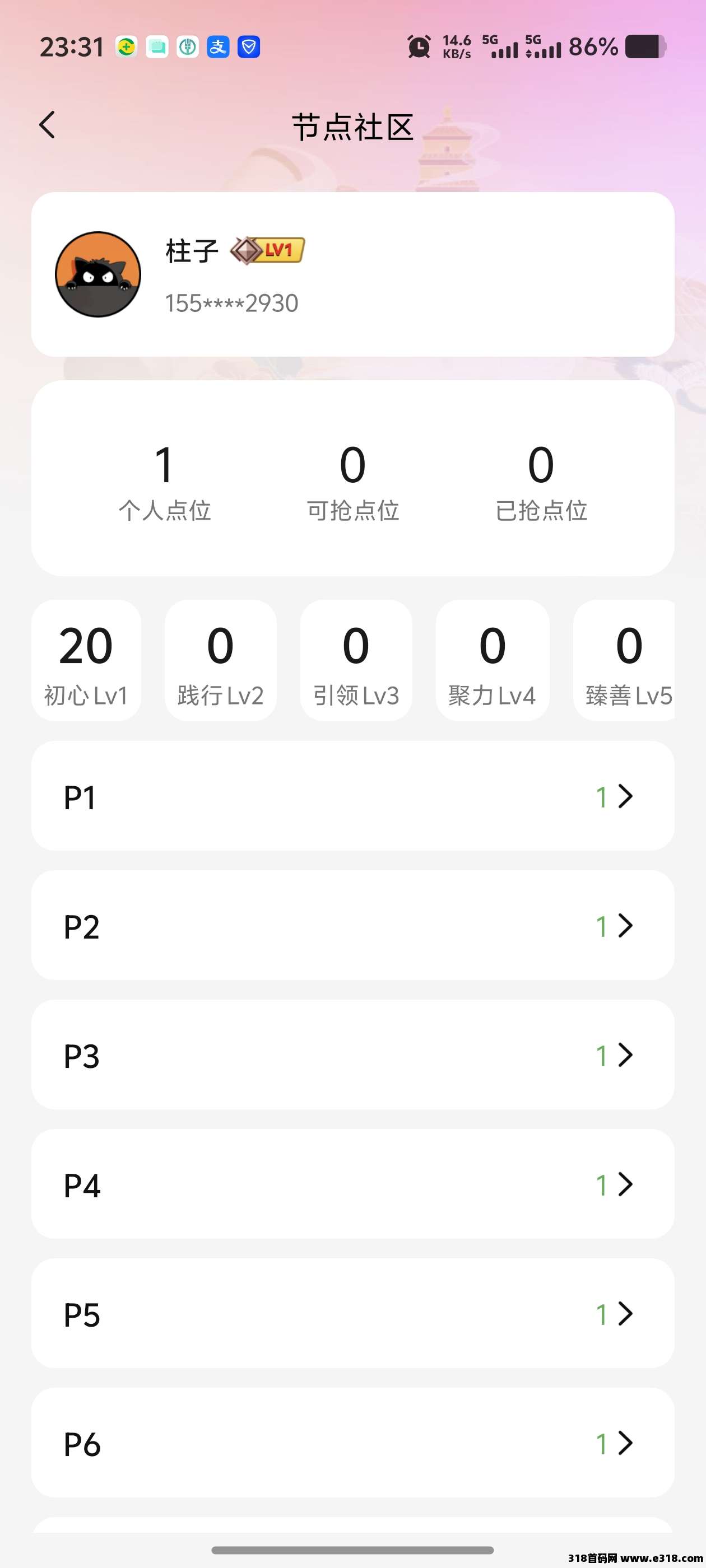Open the P5 row
Viewport: 706px width, 1568px height.
pyautogui.click(x=352, y=1314)
